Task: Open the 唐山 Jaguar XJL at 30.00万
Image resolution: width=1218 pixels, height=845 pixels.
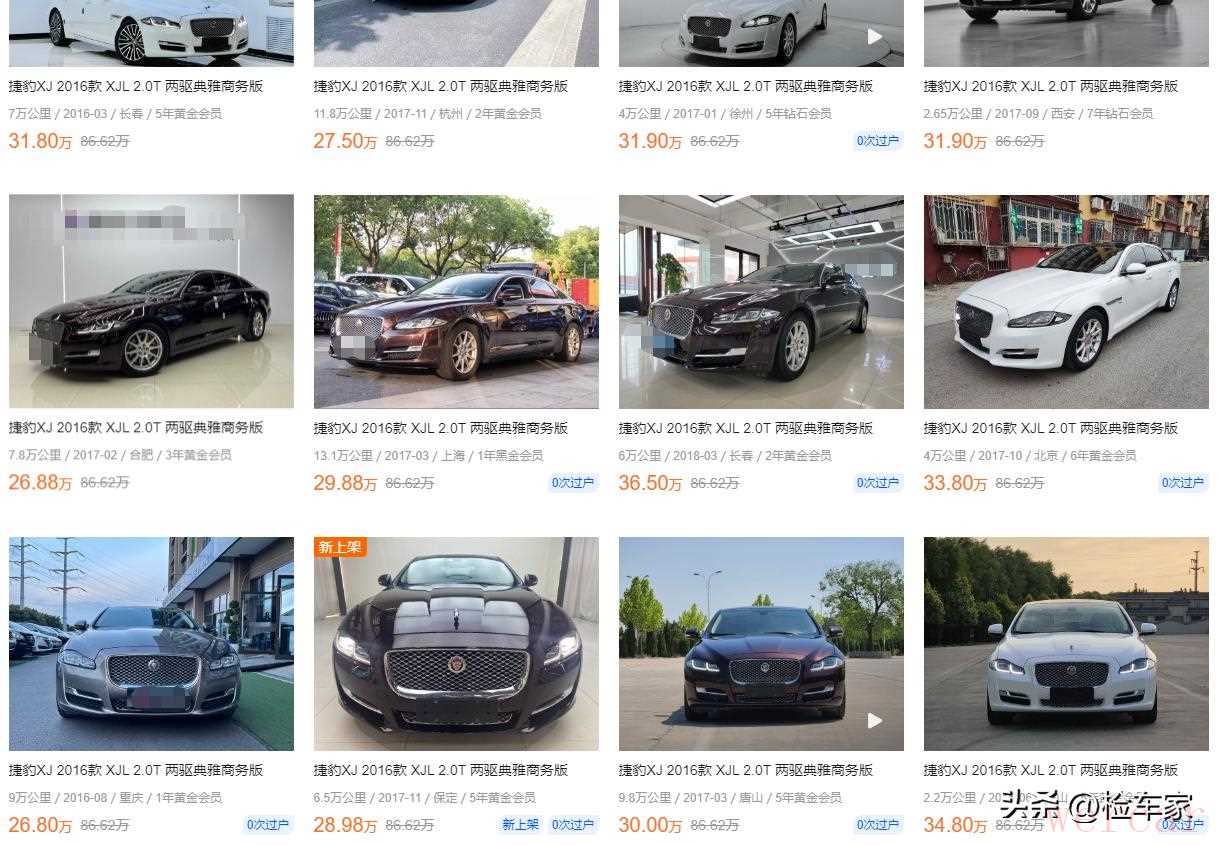Action: pyautogui.click(x=746, y=770)
